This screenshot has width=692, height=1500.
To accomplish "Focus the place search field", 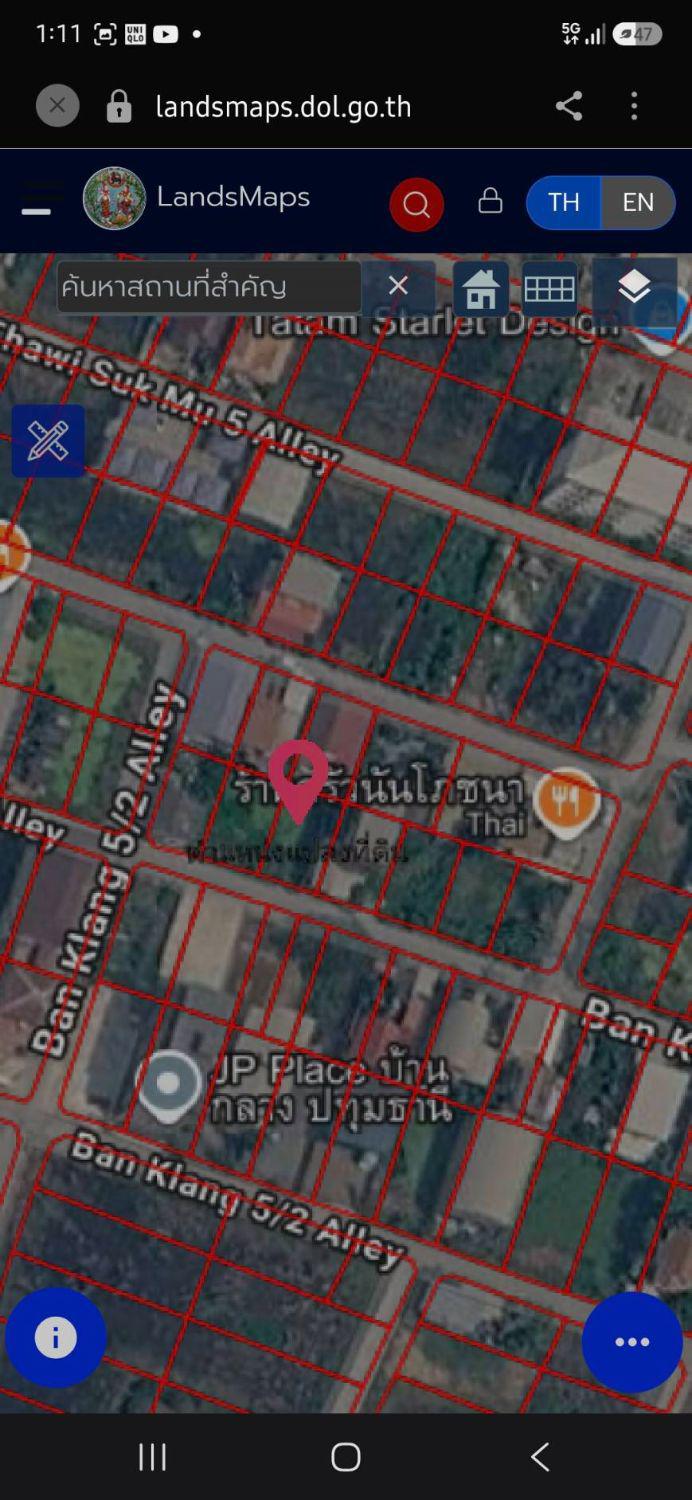I will [x=209, y=287].
